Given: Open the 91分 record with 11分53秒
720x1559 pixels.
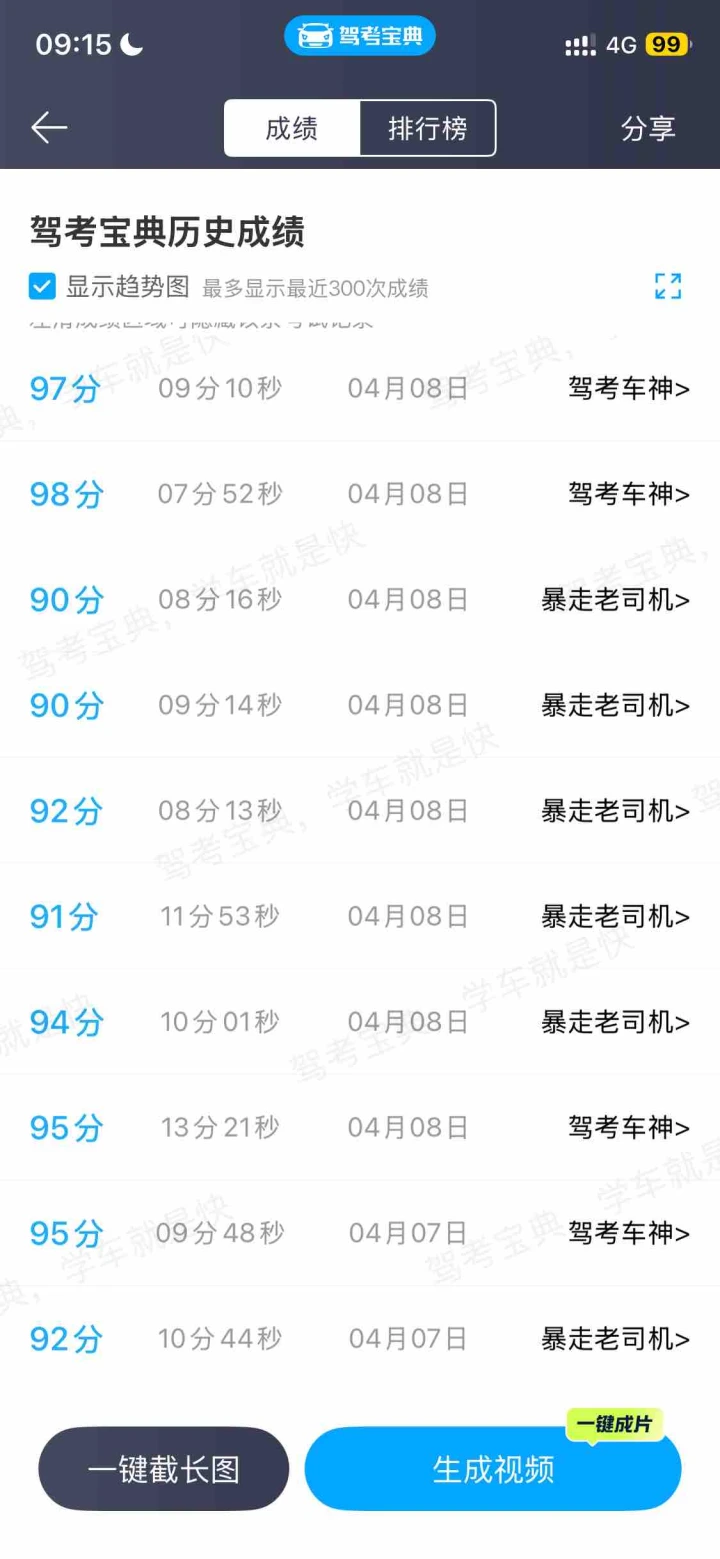Looking at the screenshot, I should click(x=360, y=916).
